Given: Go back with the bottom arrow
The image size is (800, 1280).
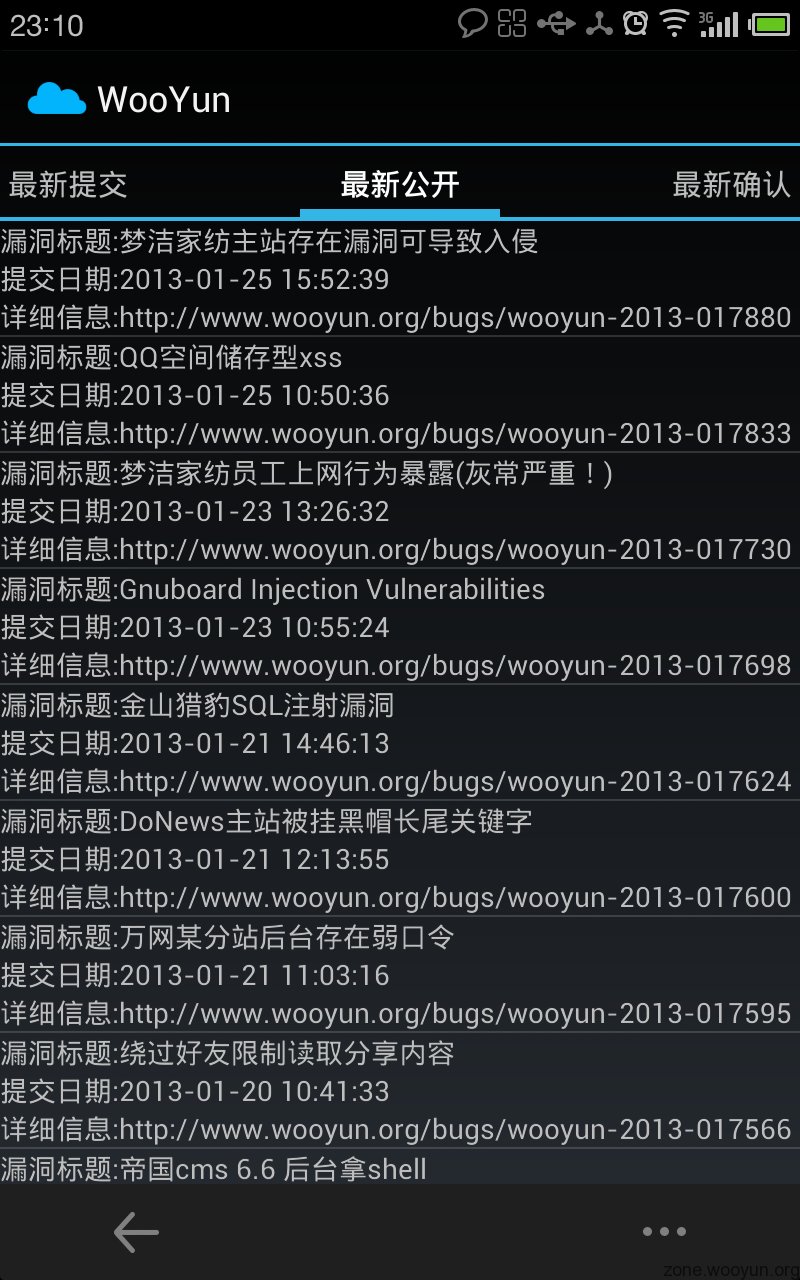Looking at the screenshot, I should [136, 1232].
